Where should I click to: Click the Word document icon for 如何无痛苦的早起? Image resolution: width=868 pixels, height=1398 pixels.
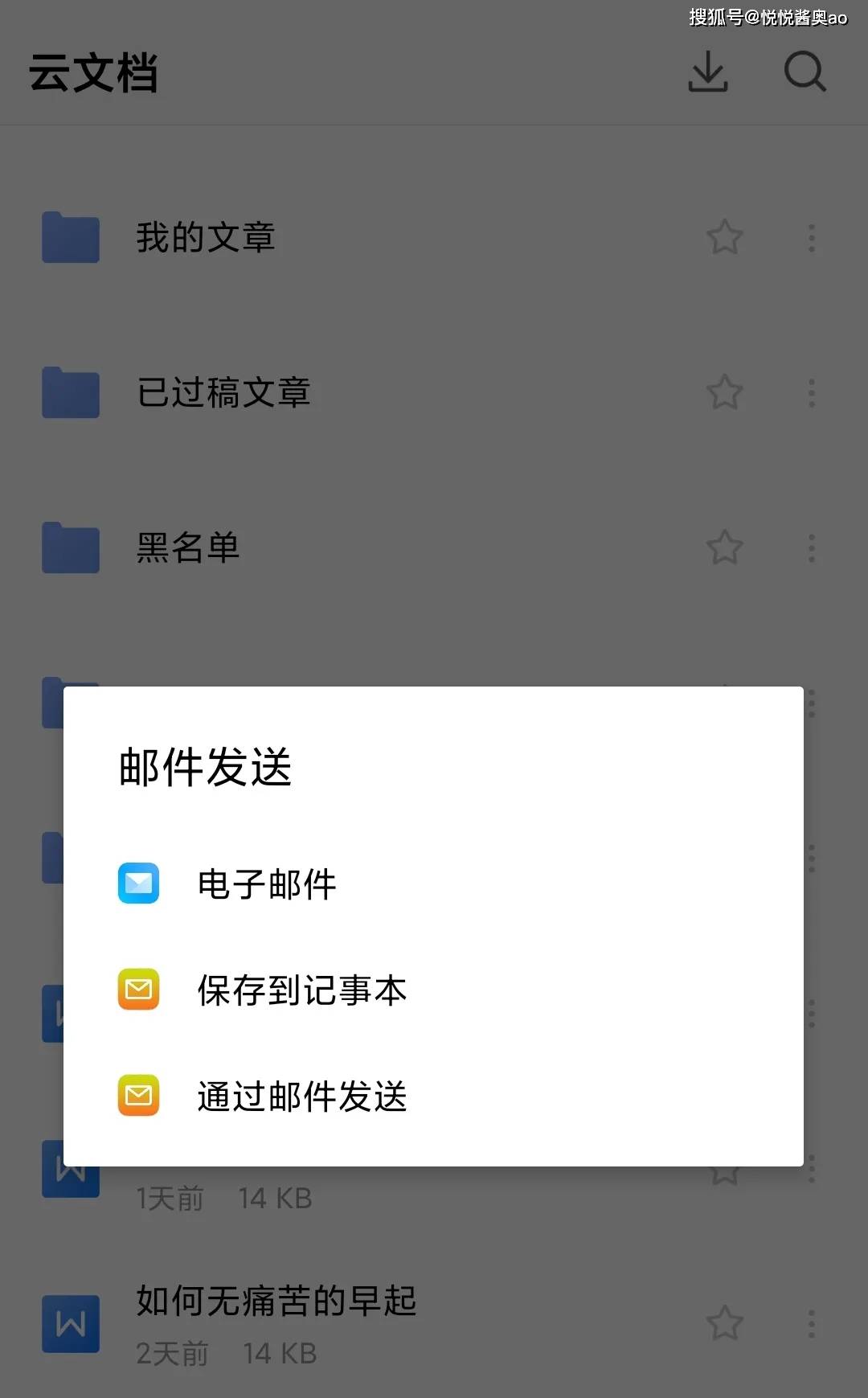point(70,1324)
